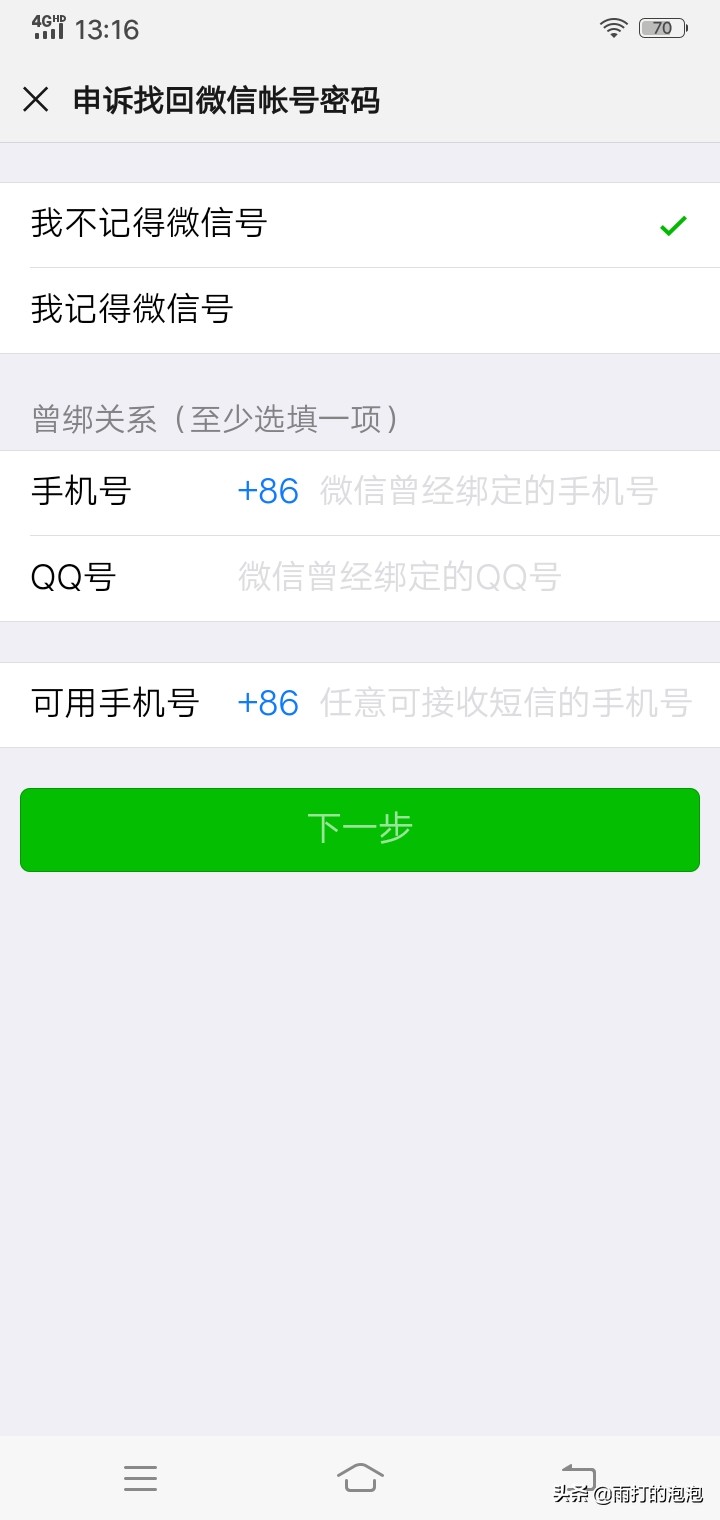
Task: Tap the 申诉找回微信帐号密码 title bar
Action: 230,100
